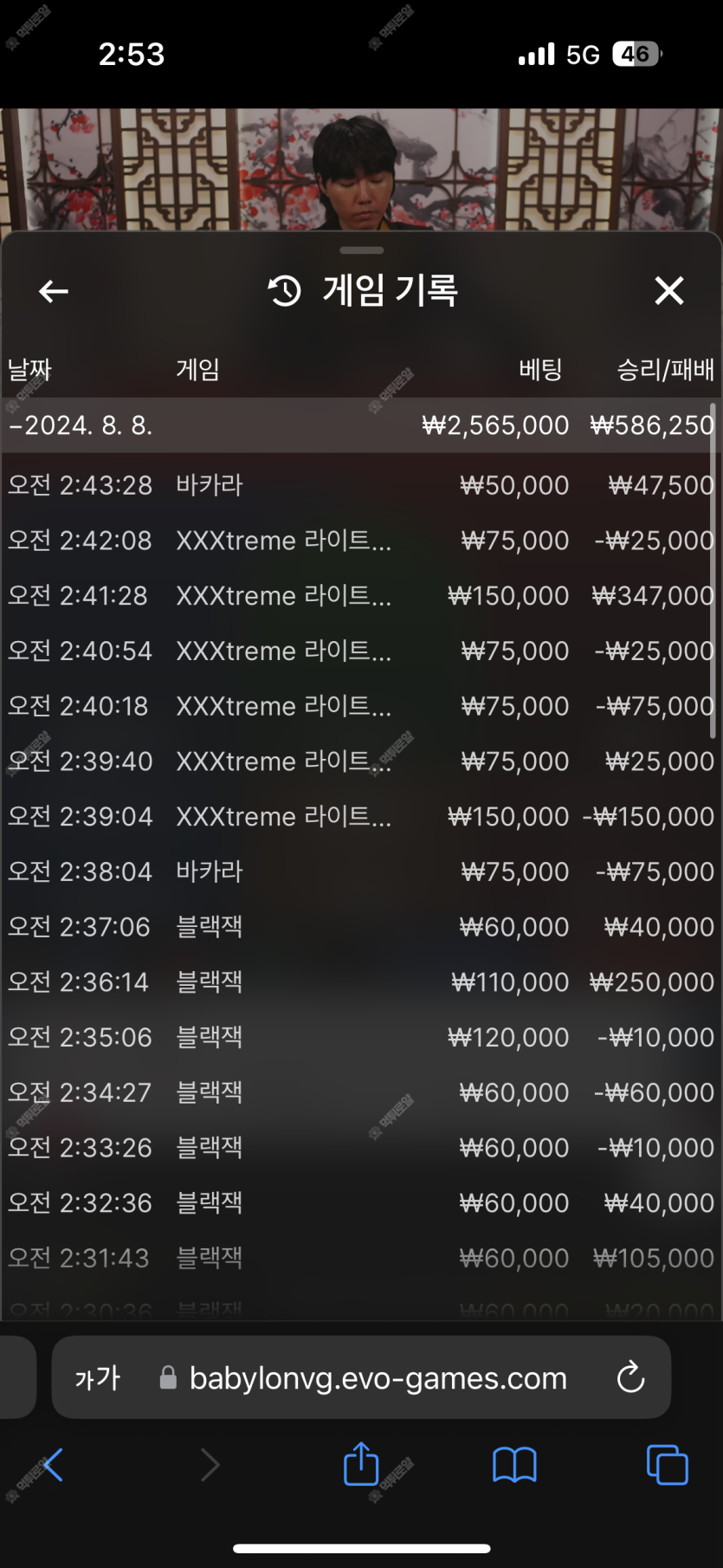Open Safari bookmarks
The image size is (723, 1568).
click(514, 1466)
